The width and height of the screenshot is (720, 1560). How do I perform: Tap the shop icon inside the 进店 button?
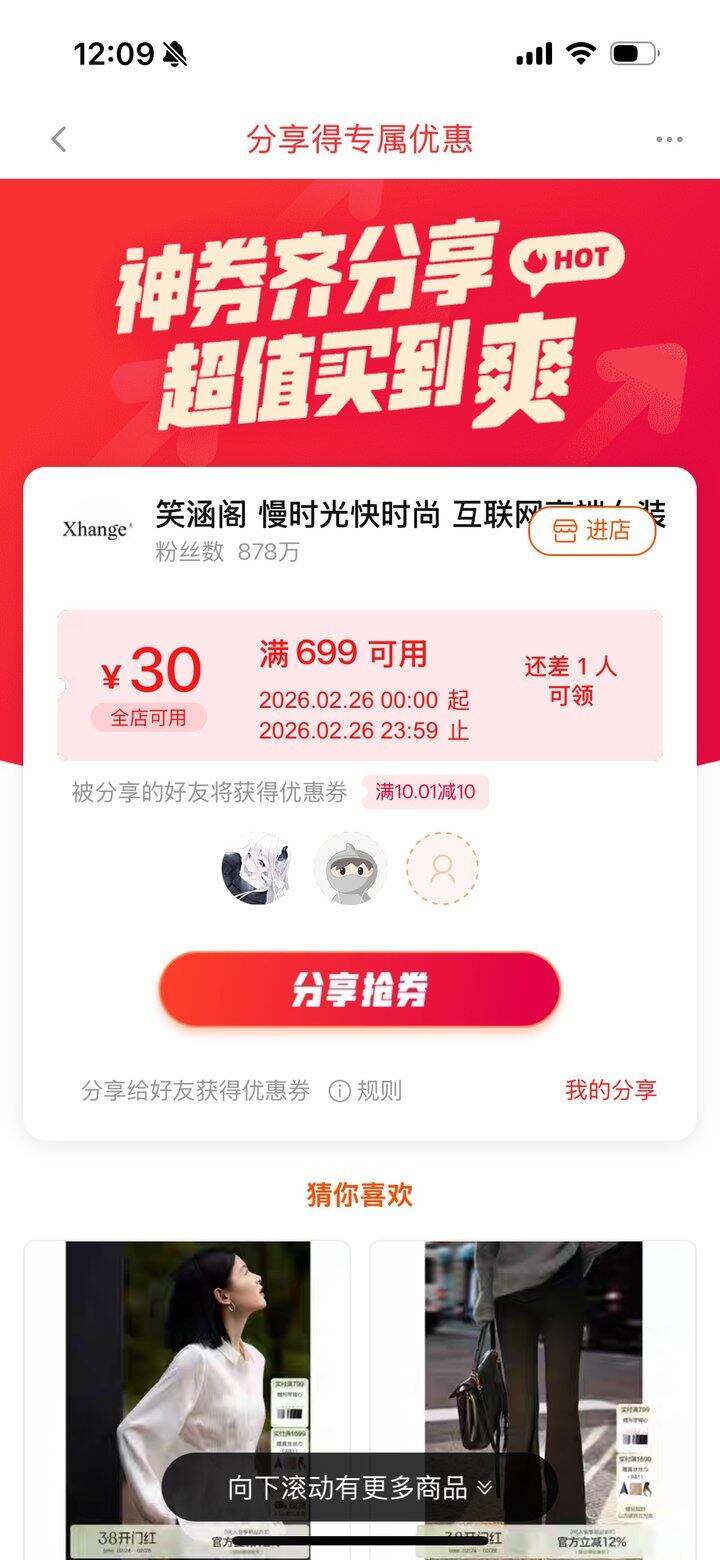tap(566, 532)
